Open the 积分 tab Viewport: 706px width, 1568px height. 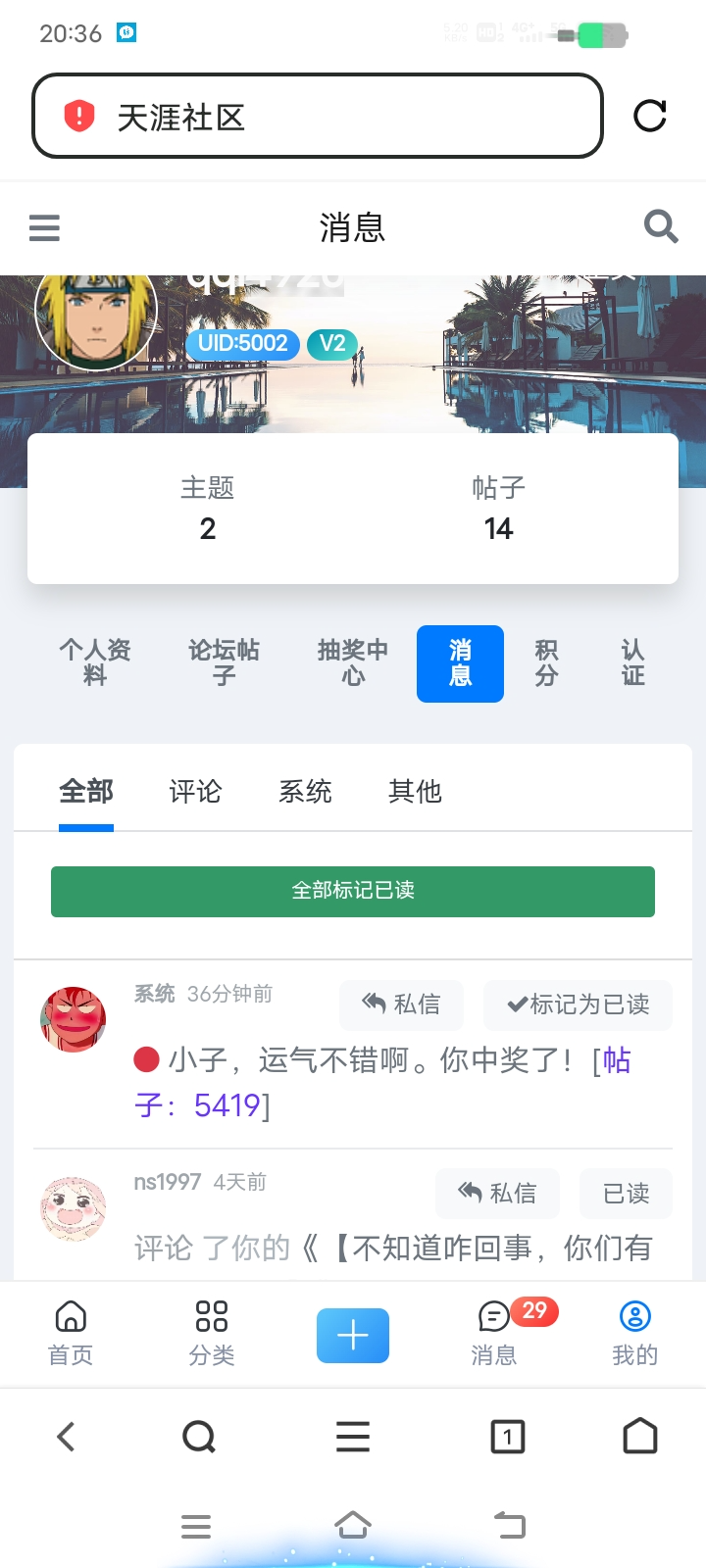[x=547, y=663]
